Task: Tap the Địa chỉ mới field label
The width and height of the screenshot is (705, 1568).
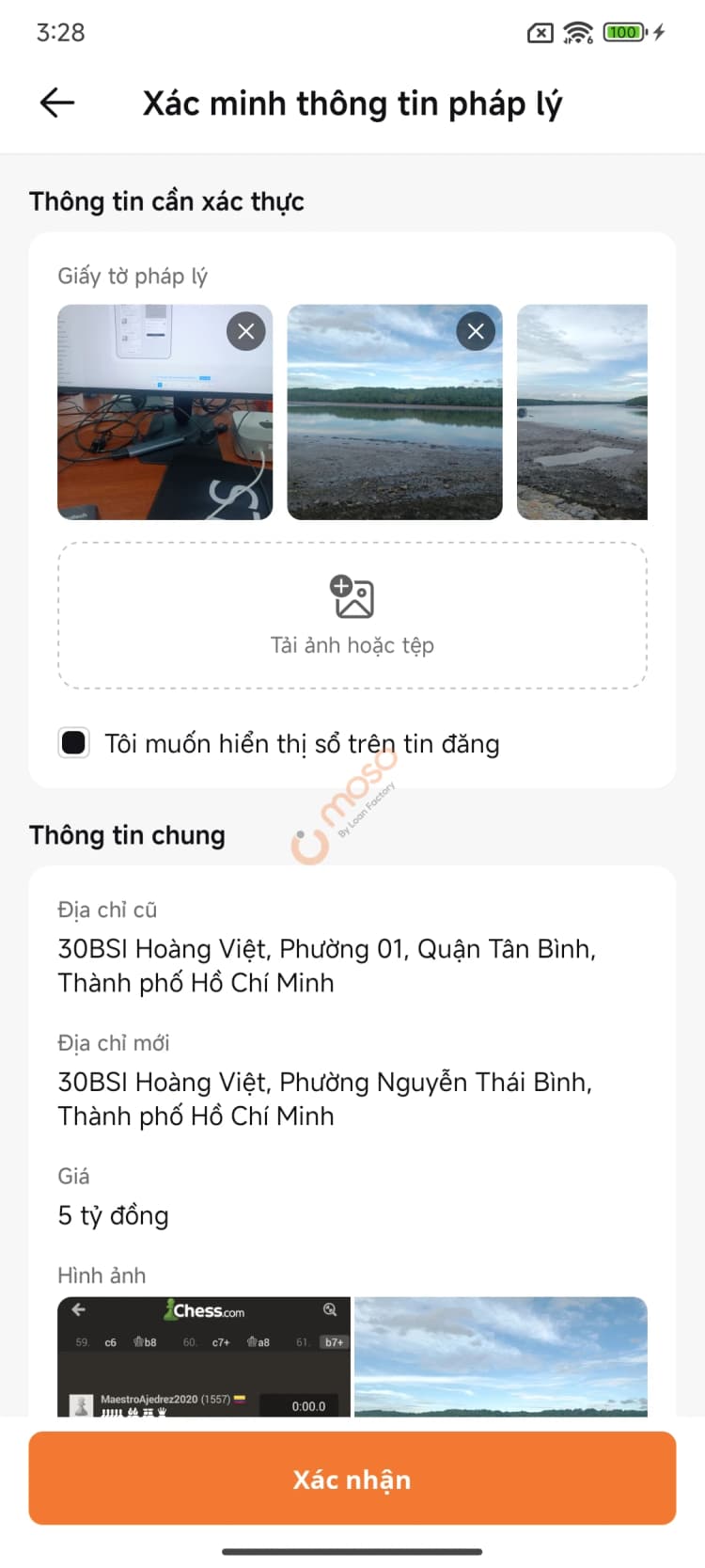Action: tap(113, 1042)
